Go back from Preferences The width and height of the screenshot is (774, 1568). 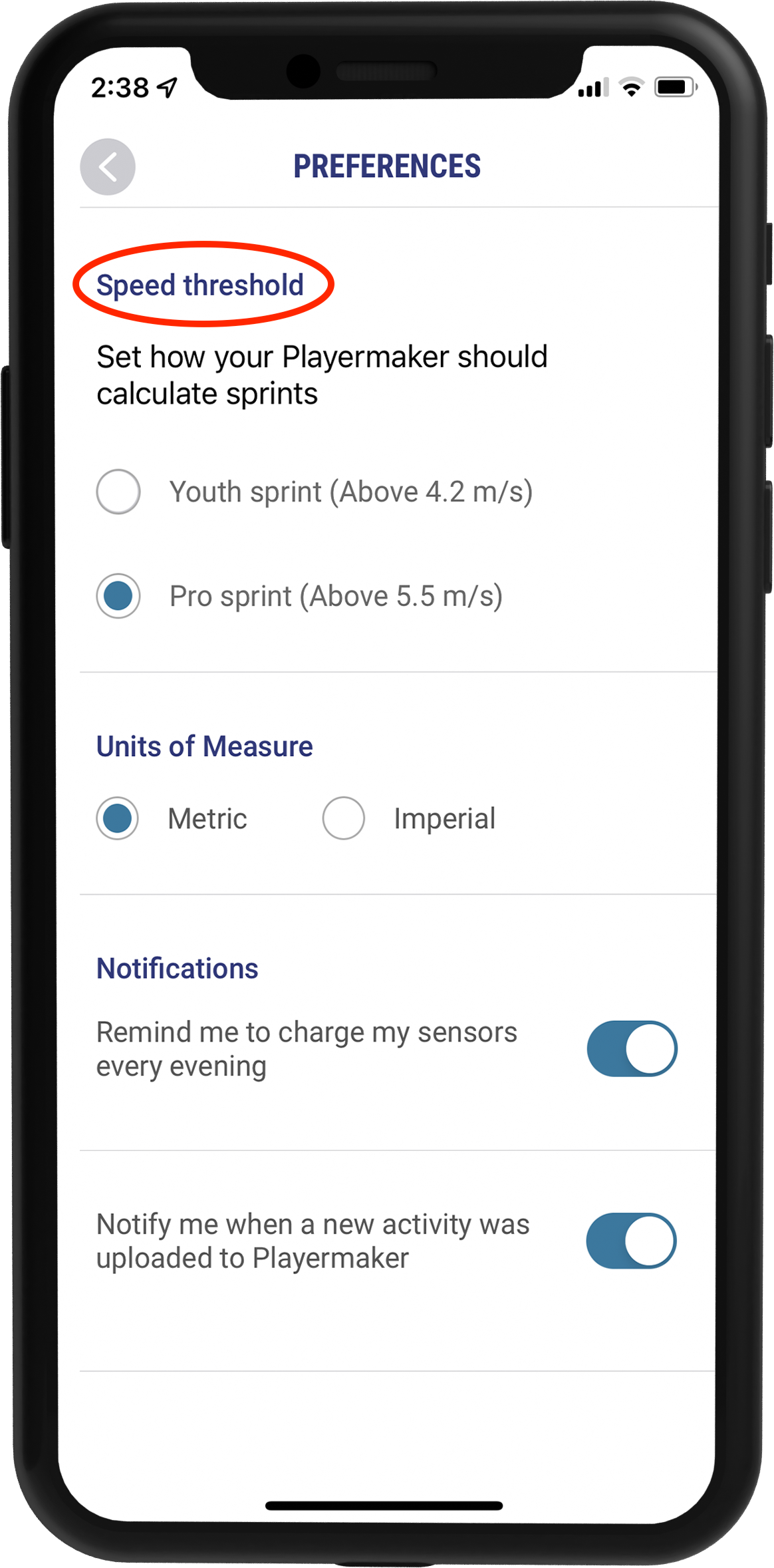pyautogui.click(x=108, y=167)
